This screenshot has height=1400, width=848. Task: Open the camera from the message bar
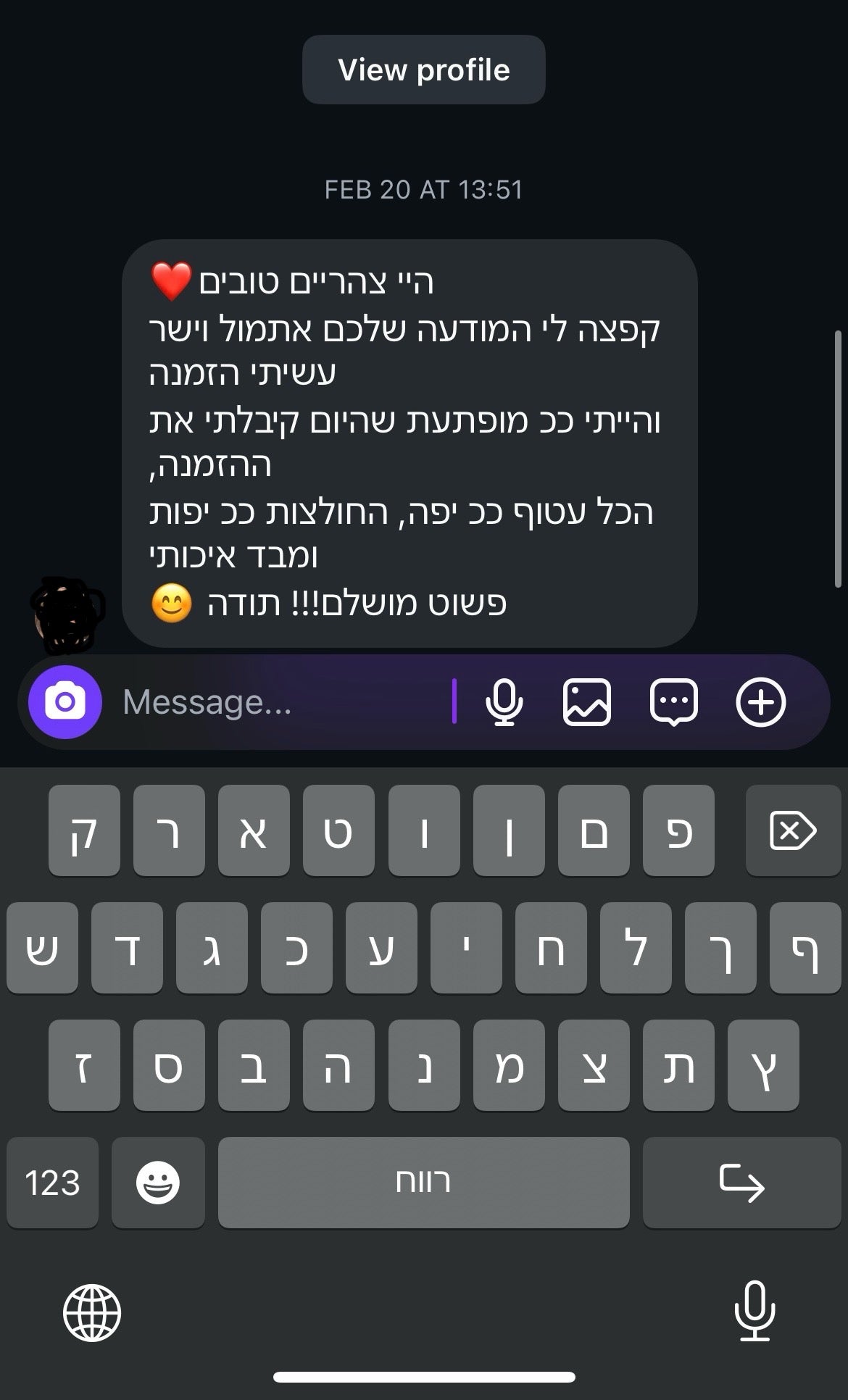pos(65,701)
